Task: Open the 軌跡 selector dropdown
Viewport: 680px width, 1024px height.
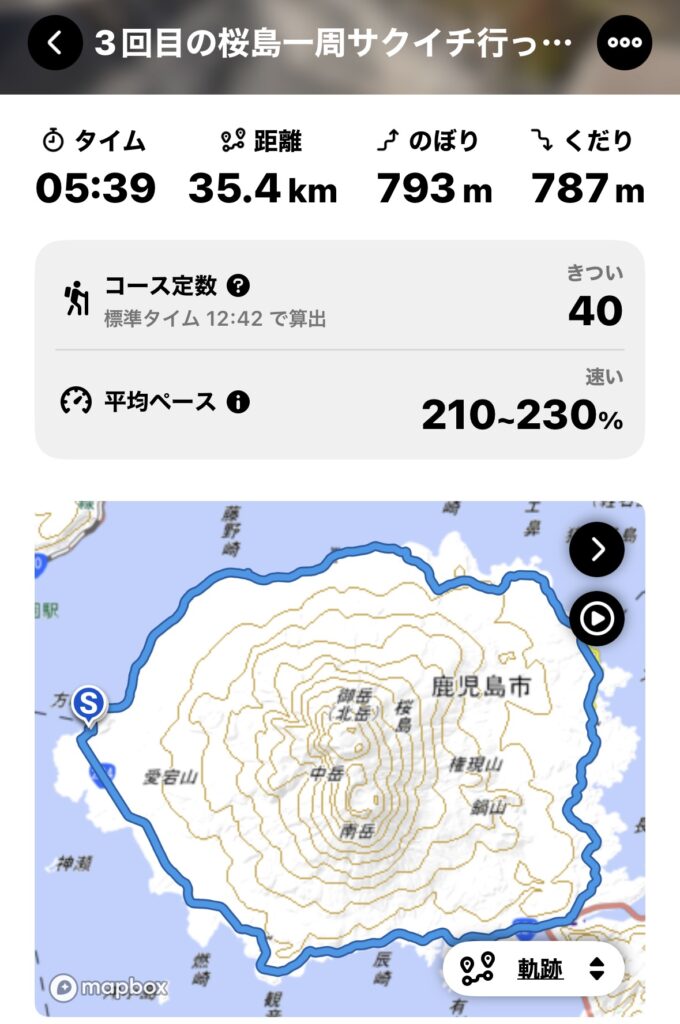Action: pyautogui.click(x=534, y=968)
